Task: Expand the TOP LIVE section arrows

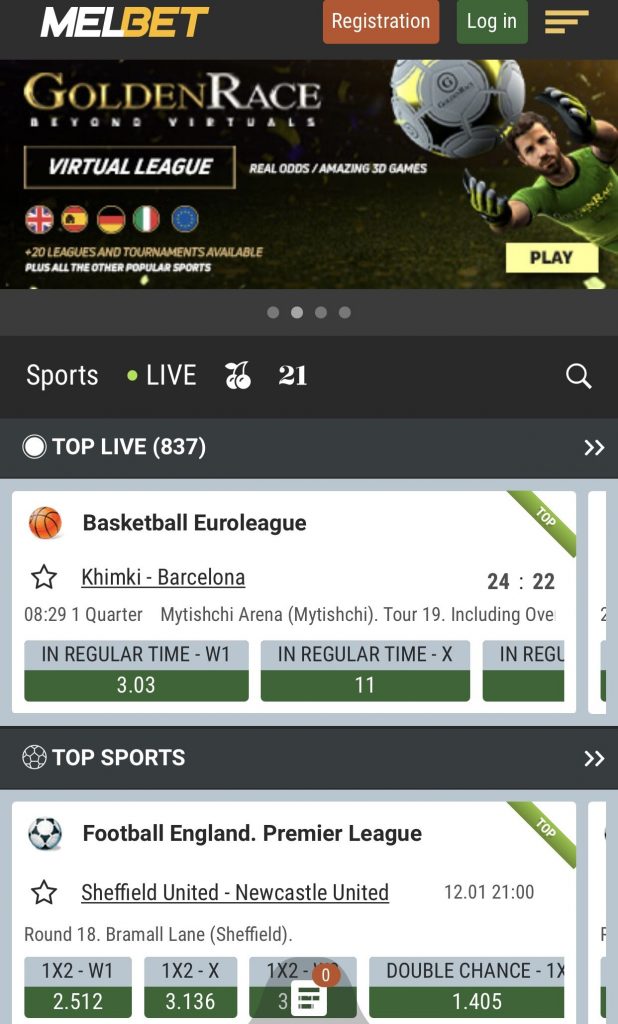Action: click(x=594, y=447)
